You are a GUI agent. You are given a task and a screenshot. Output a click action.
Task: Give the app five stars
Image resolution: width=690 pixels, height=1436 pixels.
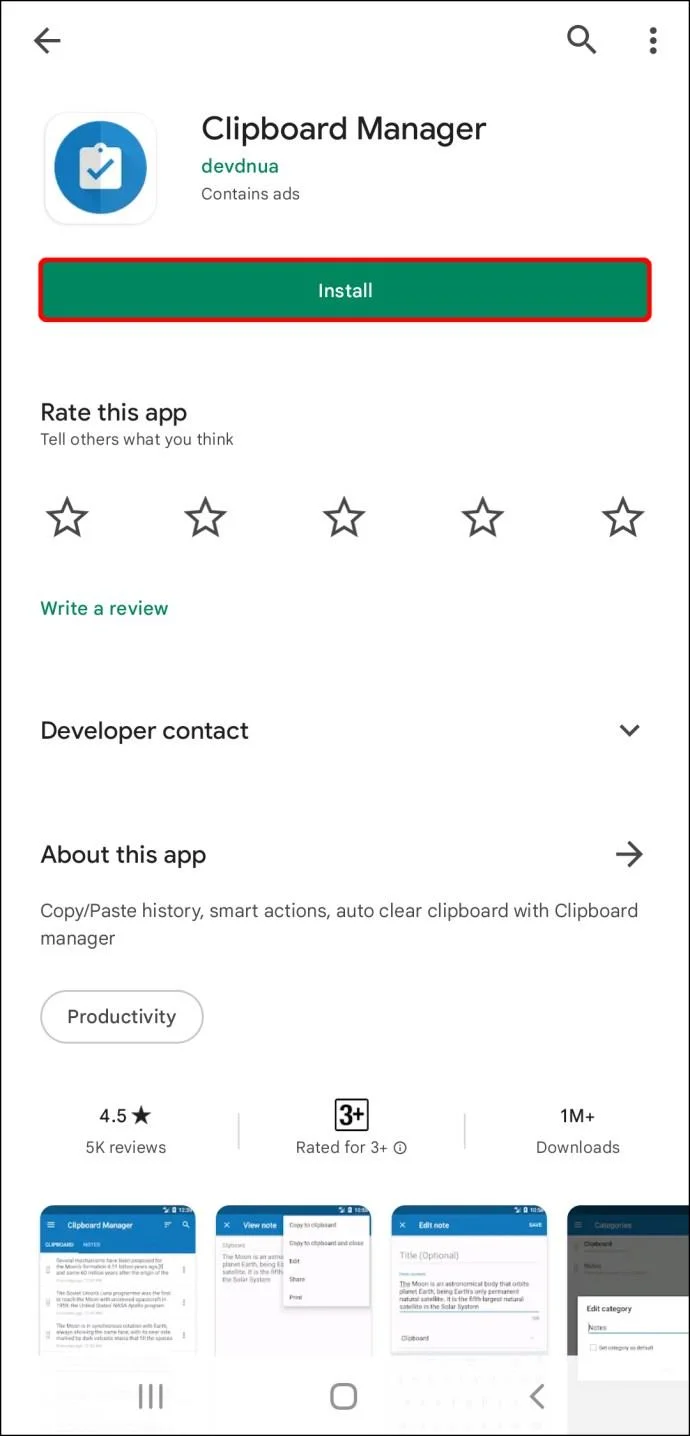click(622, 518)
